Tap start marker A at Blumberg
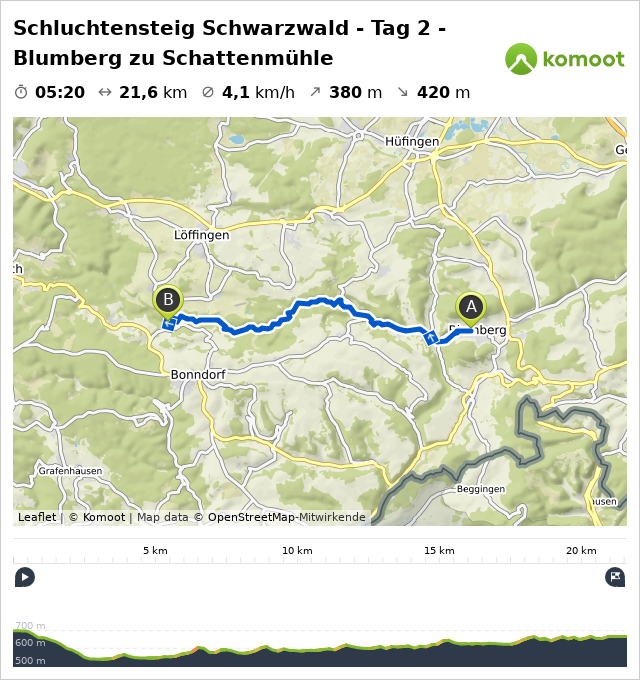This screenshot has width=640, height=680. (x=471, y=306)
